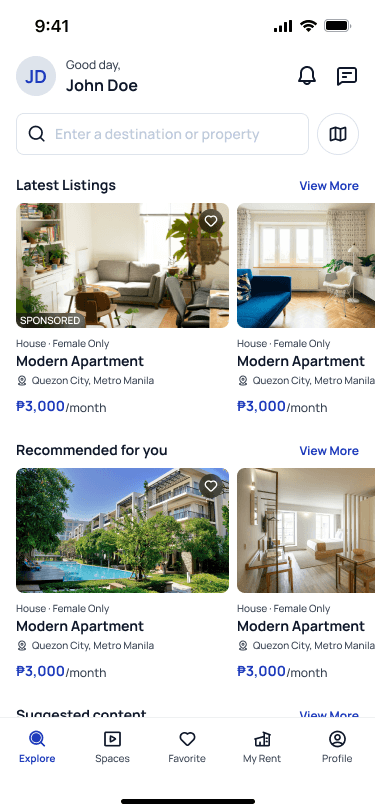Open the Profile tab
Screen dimensions: 375x812
[337, 747]
